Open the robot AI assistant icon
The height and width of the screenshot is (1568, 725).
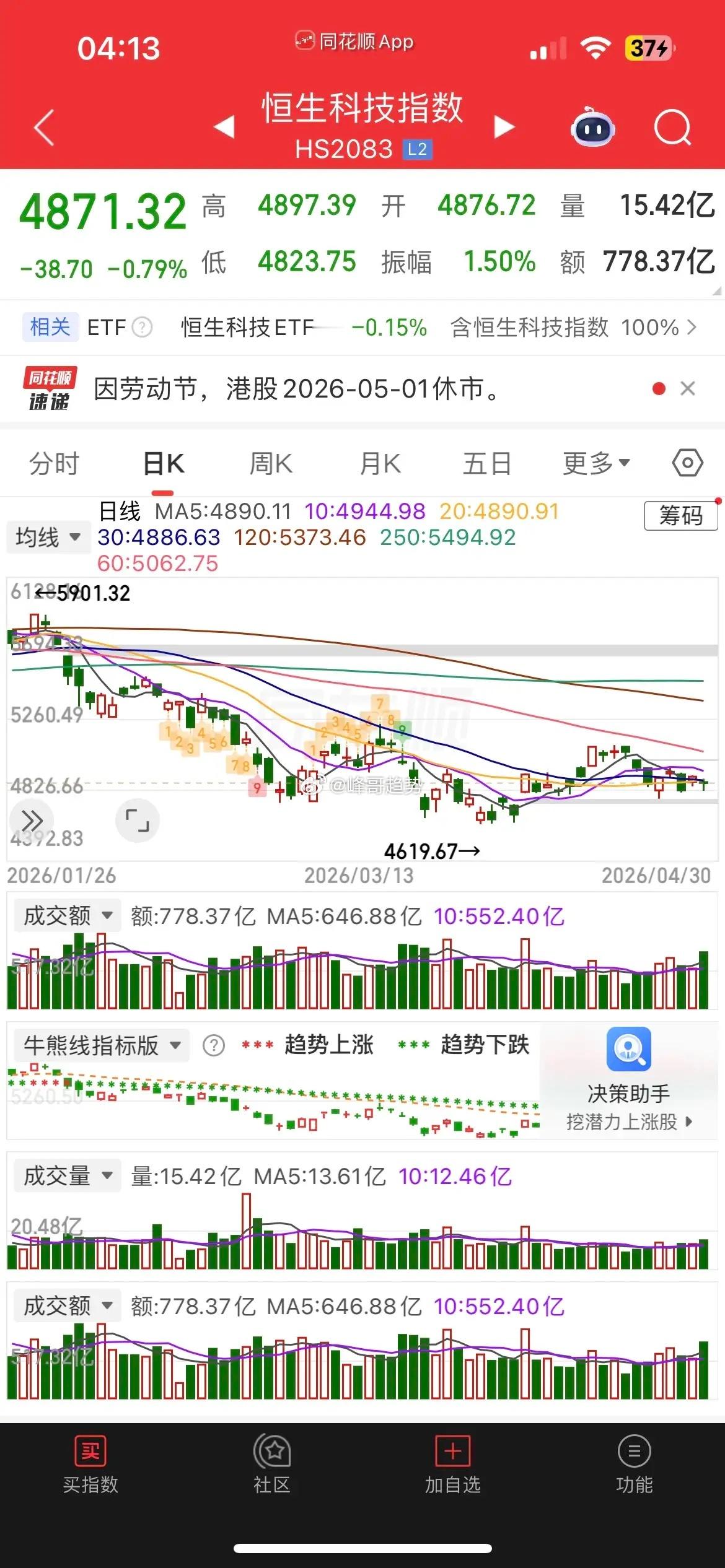point(592,127)
